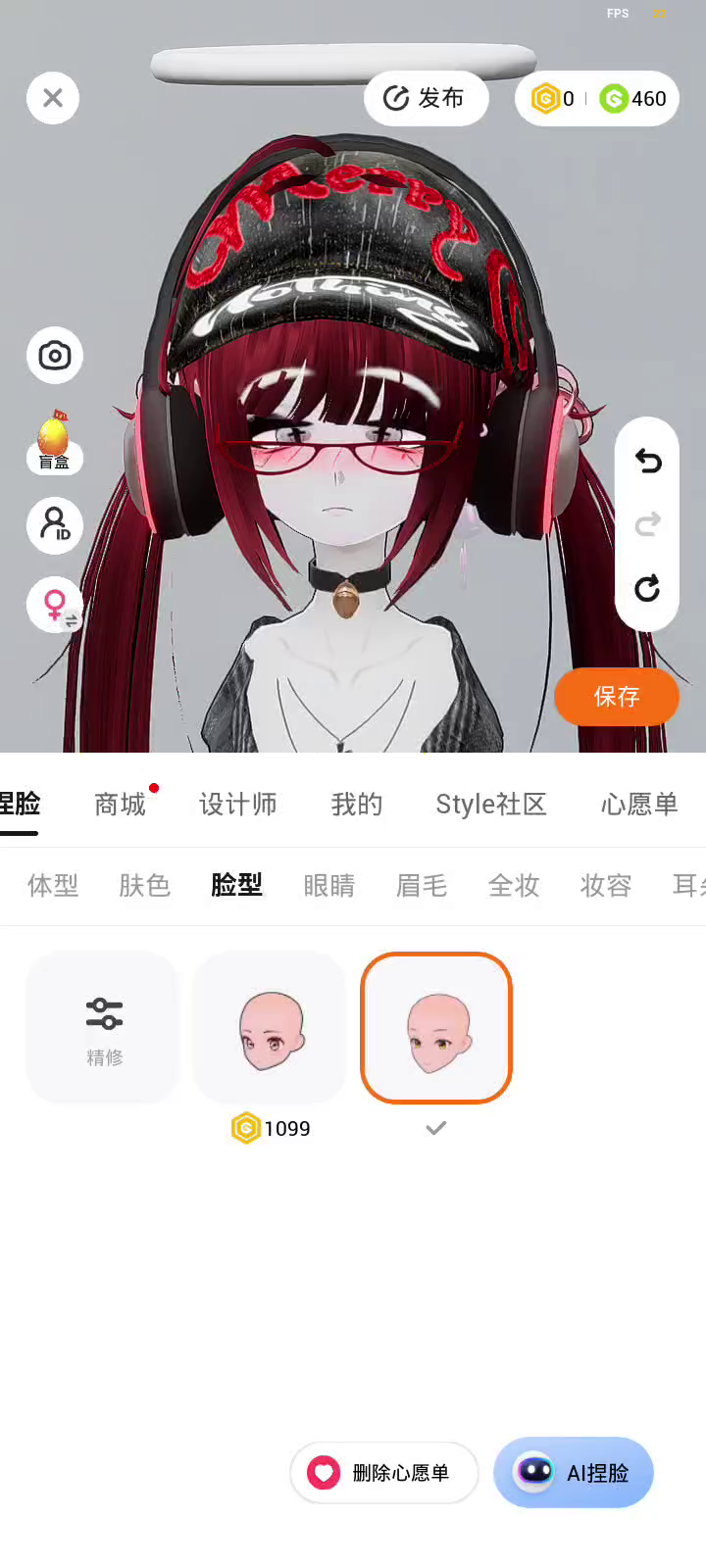
Task: Launch the AI捏脸 feature
Action: [x=574, y=1472]
